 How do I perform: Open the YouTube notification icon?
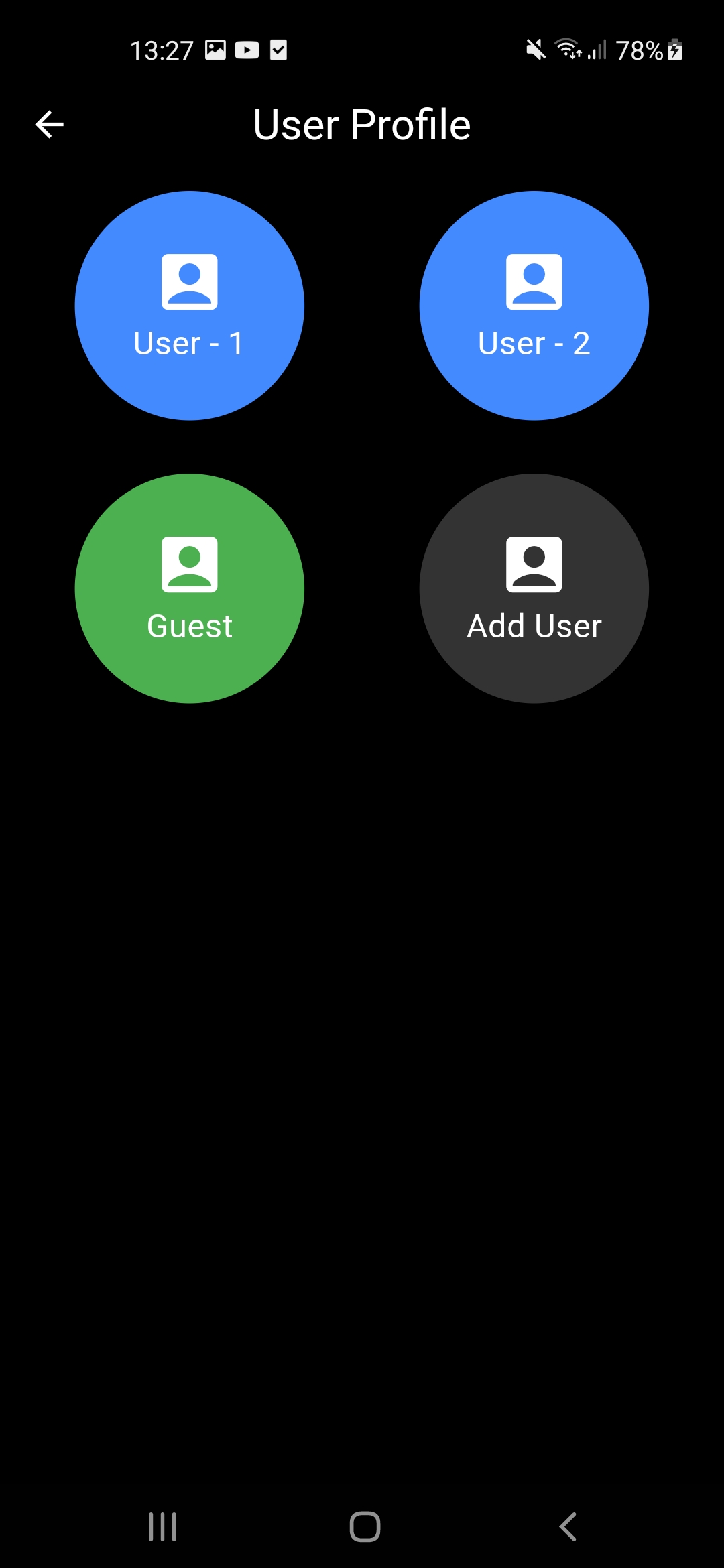pyautogui.click(x=247, y=49)
